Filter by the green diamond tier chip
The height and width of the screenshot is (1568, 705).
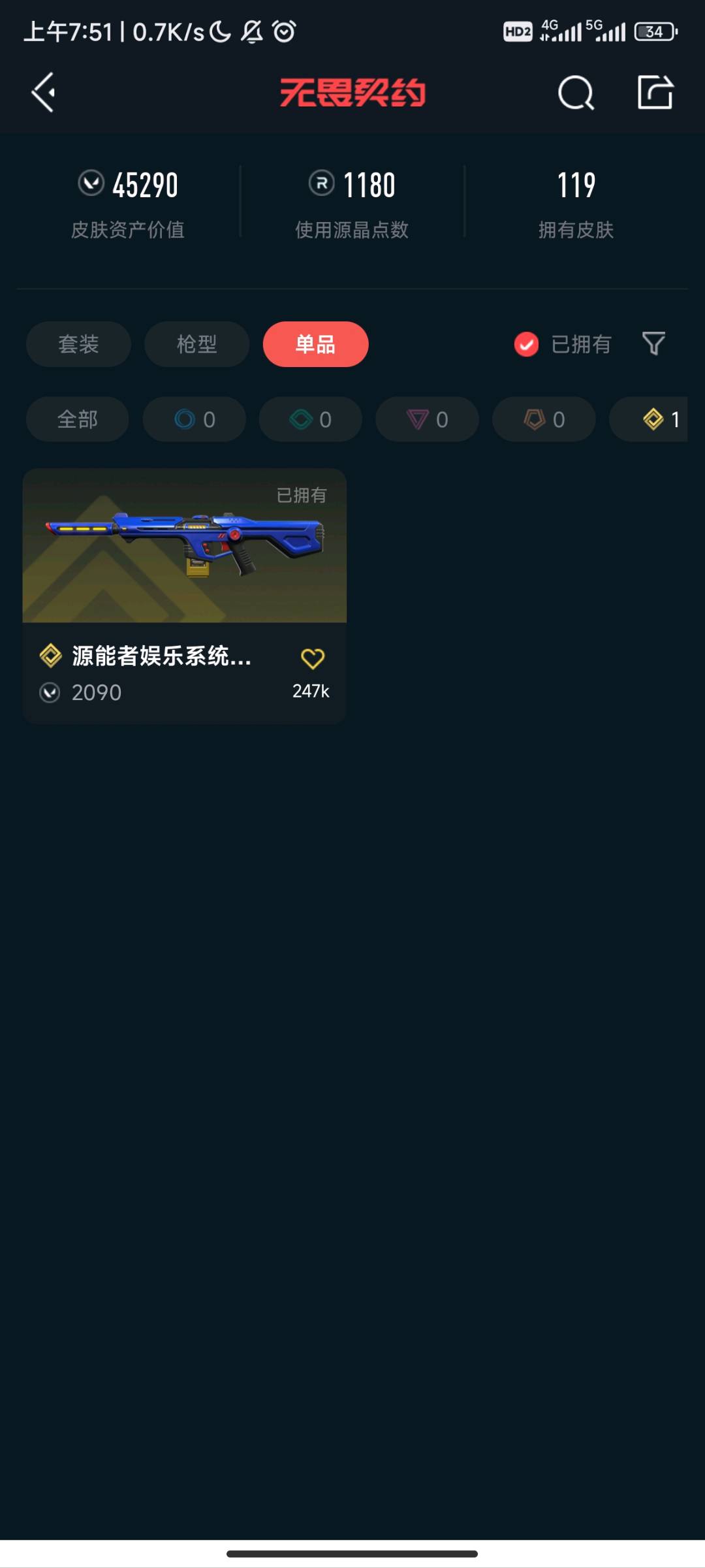pyautogui.click(x=311, y=419)
